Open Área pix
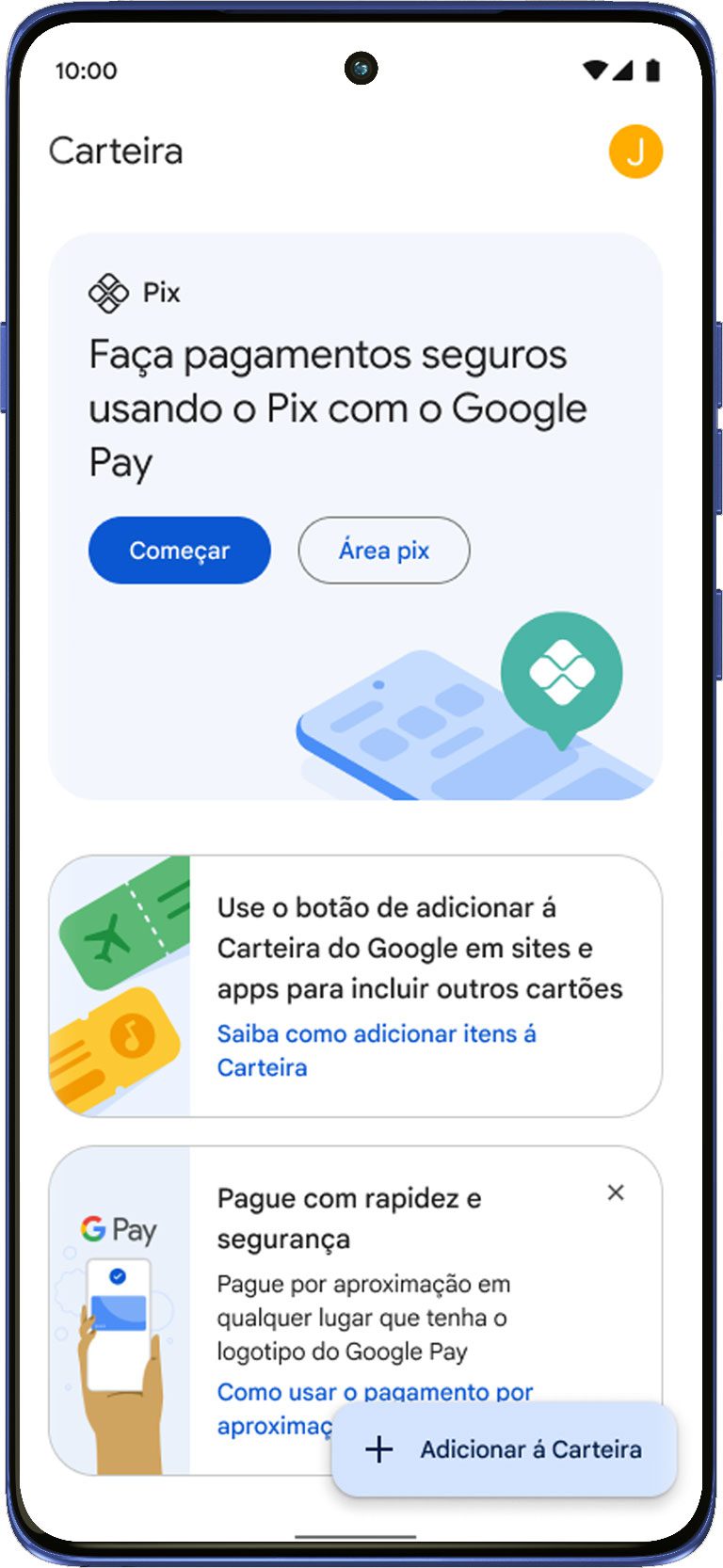This screenshot has height=1568, width=723. pos(384,551)
